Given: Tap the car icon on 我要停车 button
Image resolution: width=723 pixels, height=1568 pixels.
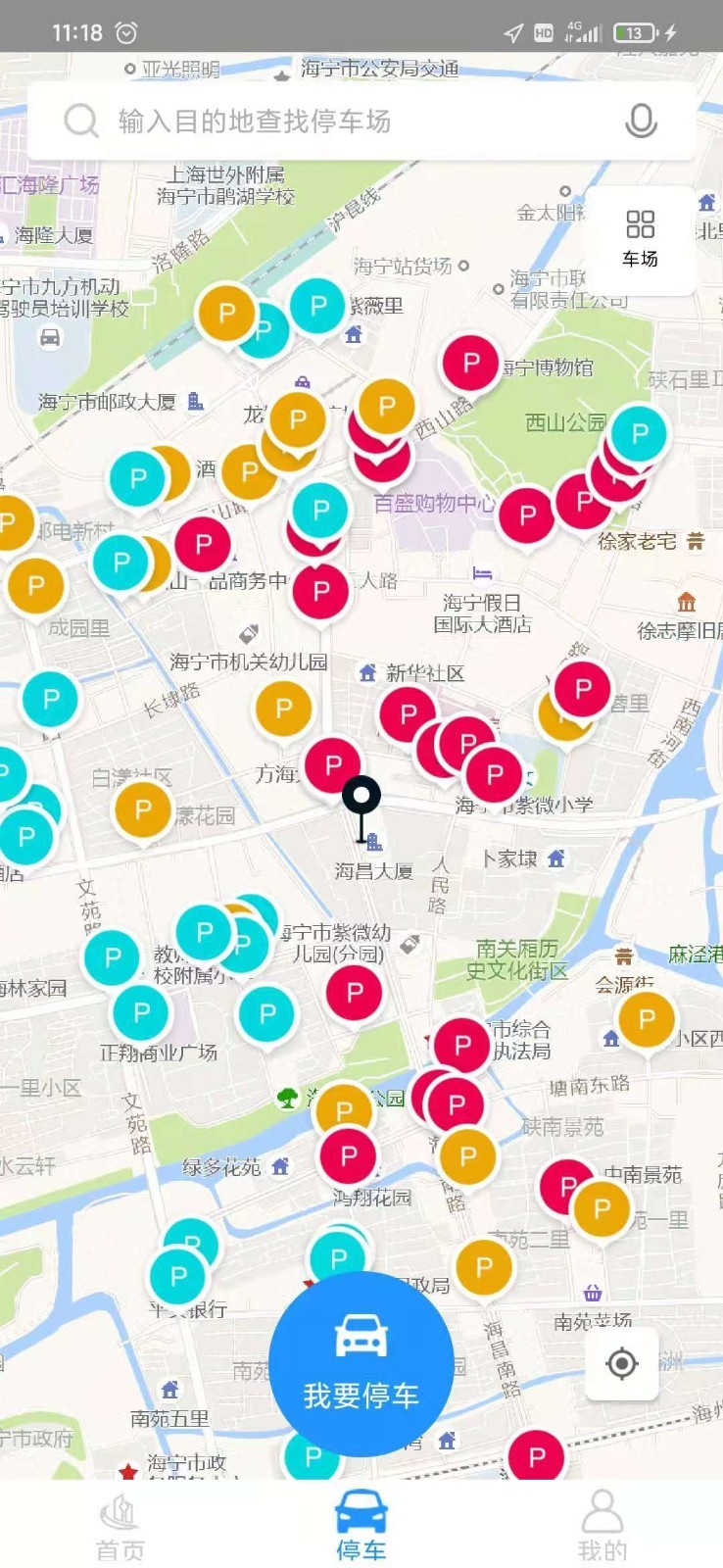Looking at the screenshot, I should click(x=361, y=1335).
